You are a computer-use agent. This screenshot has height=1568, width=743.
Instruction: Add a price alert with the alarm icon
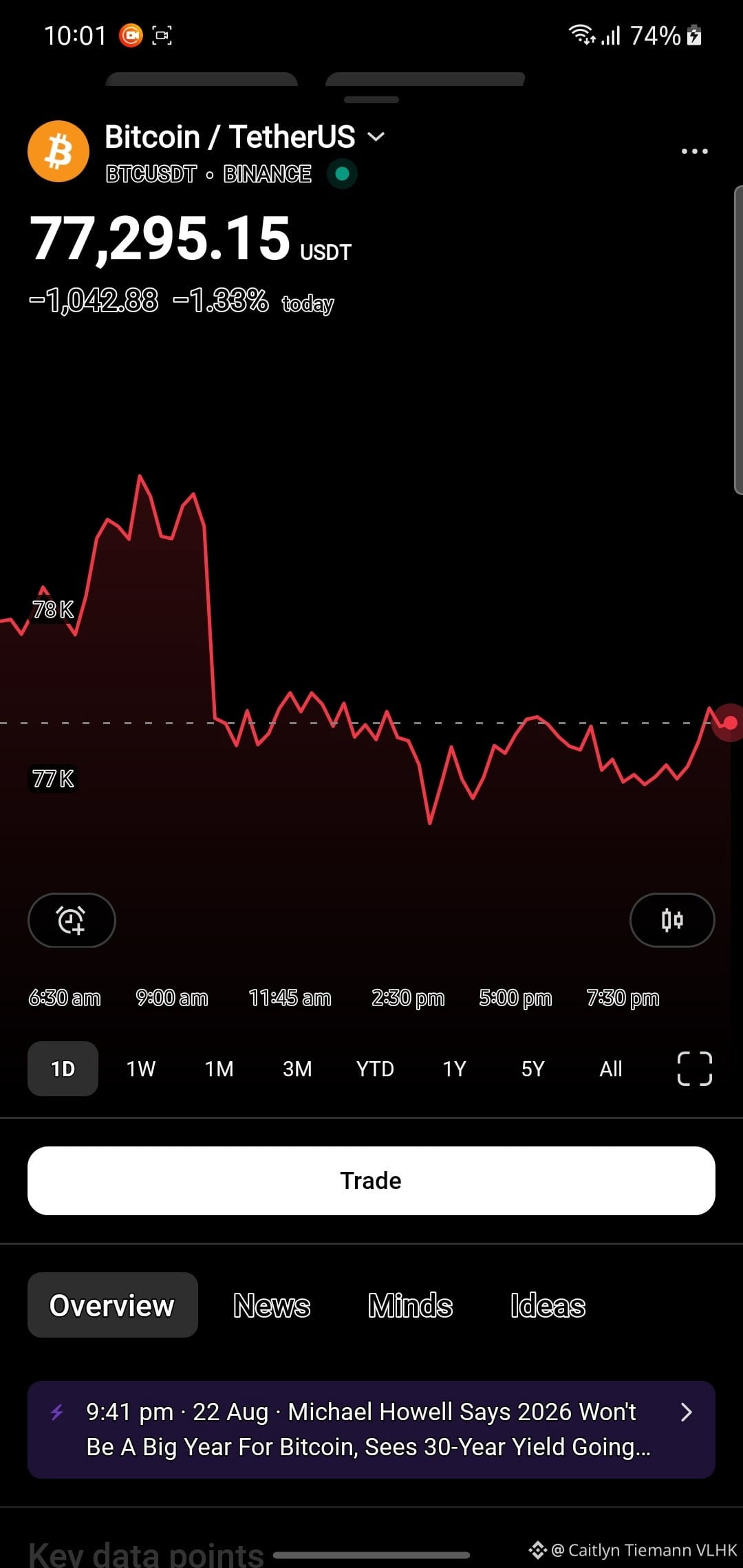pyautogui.click(x=72, y=920)
